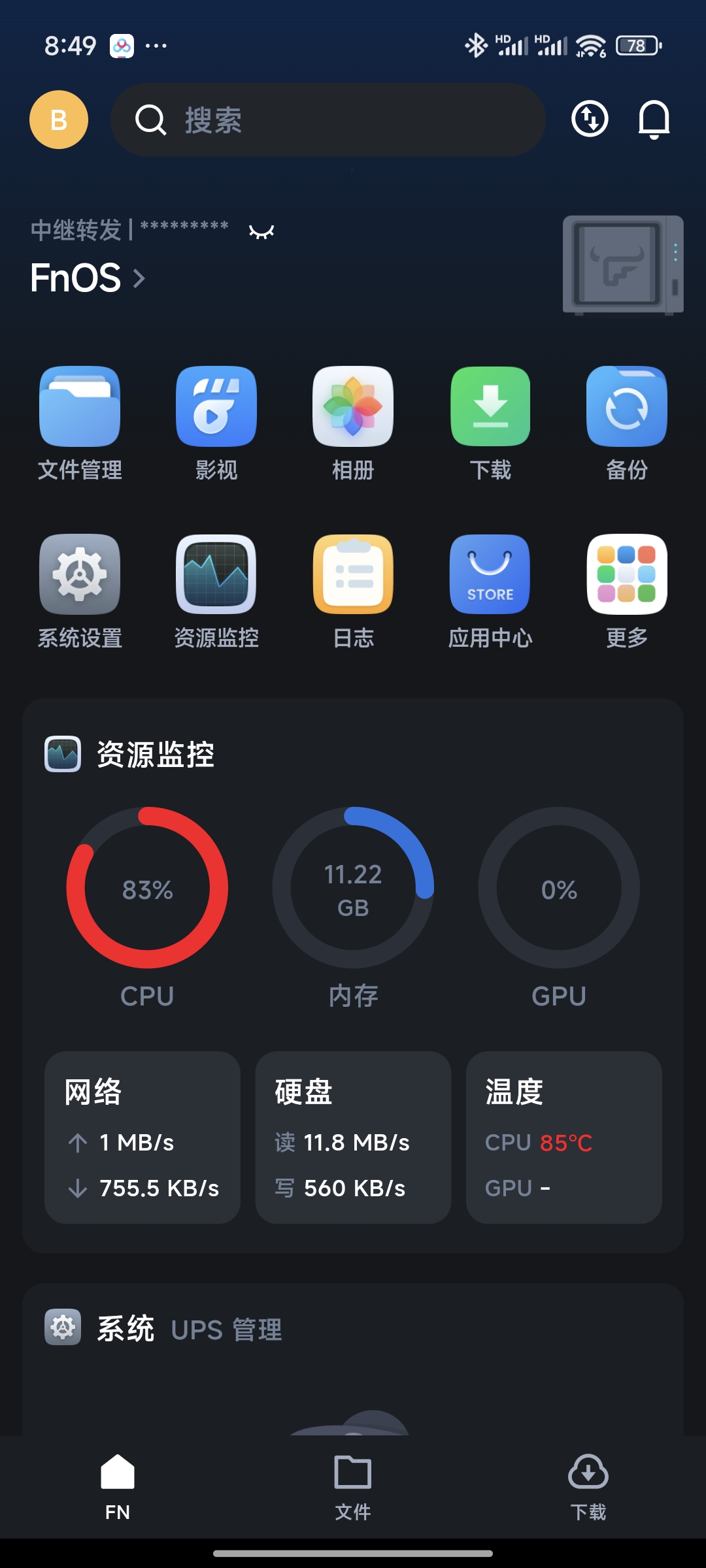Viewport: 706px width, 1568px height.
Task: Open the profile avatar B
Action: coord(59,120)
